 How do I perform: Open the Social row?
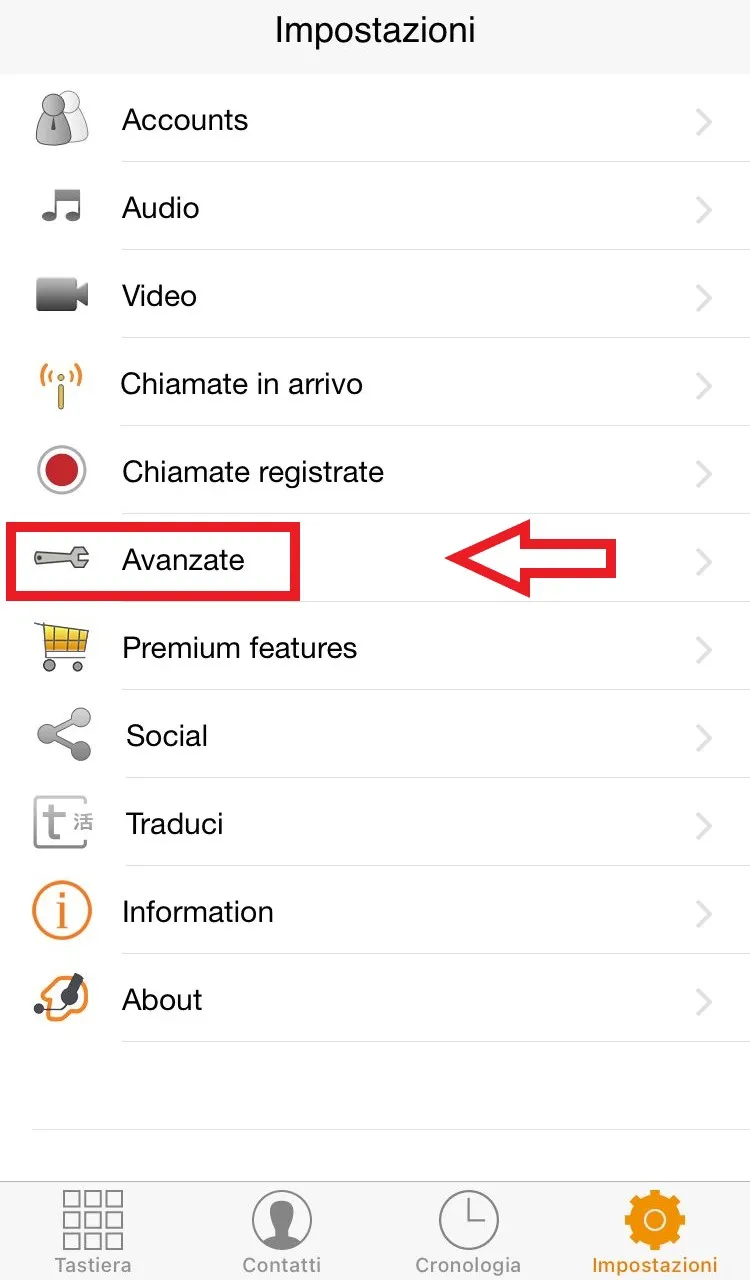(x=375, y=736)
